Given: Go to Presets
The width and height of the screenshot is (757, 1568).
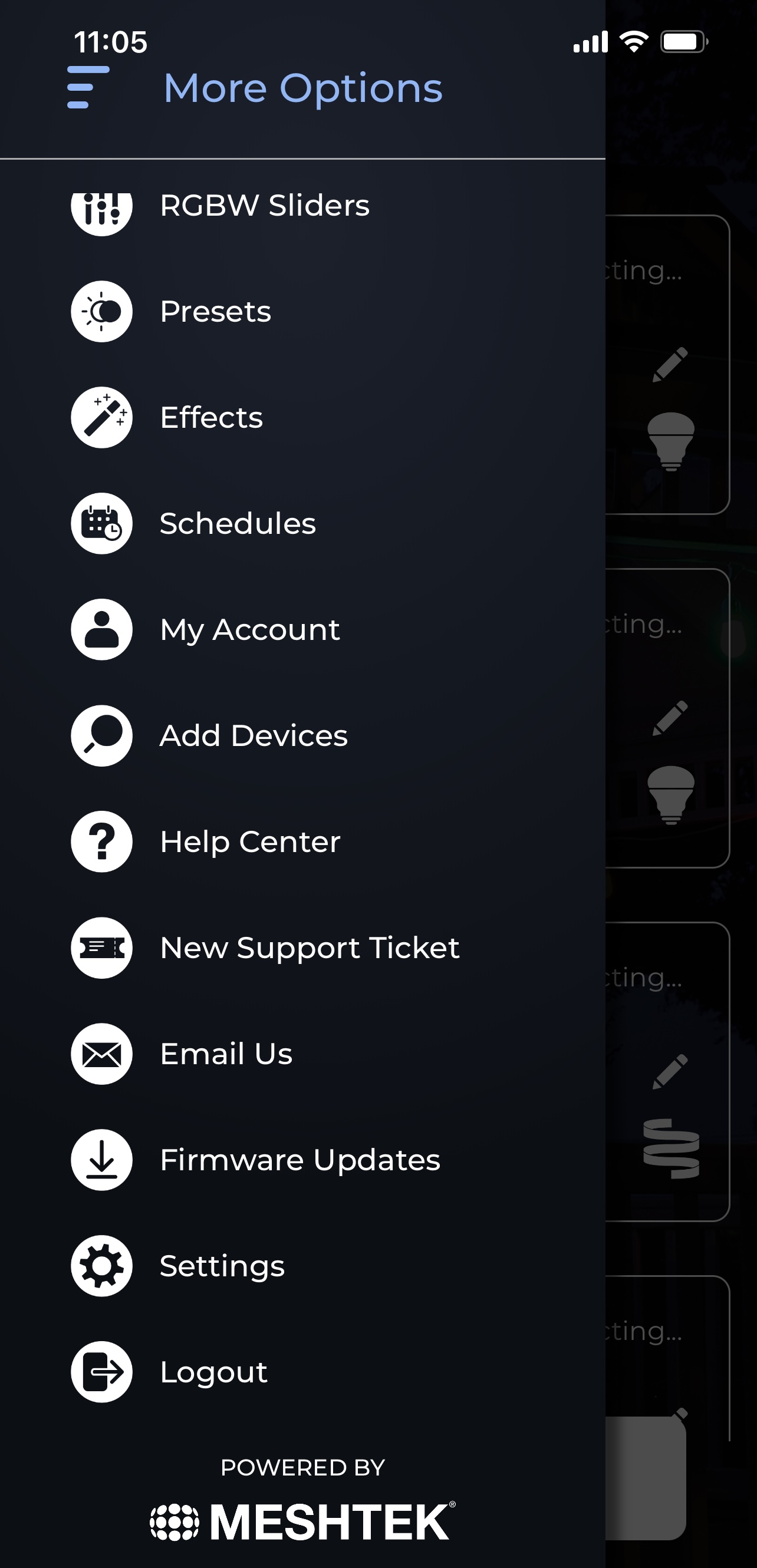Looking at the screenshot, I should pyautogui.click(x=215, y=312).
